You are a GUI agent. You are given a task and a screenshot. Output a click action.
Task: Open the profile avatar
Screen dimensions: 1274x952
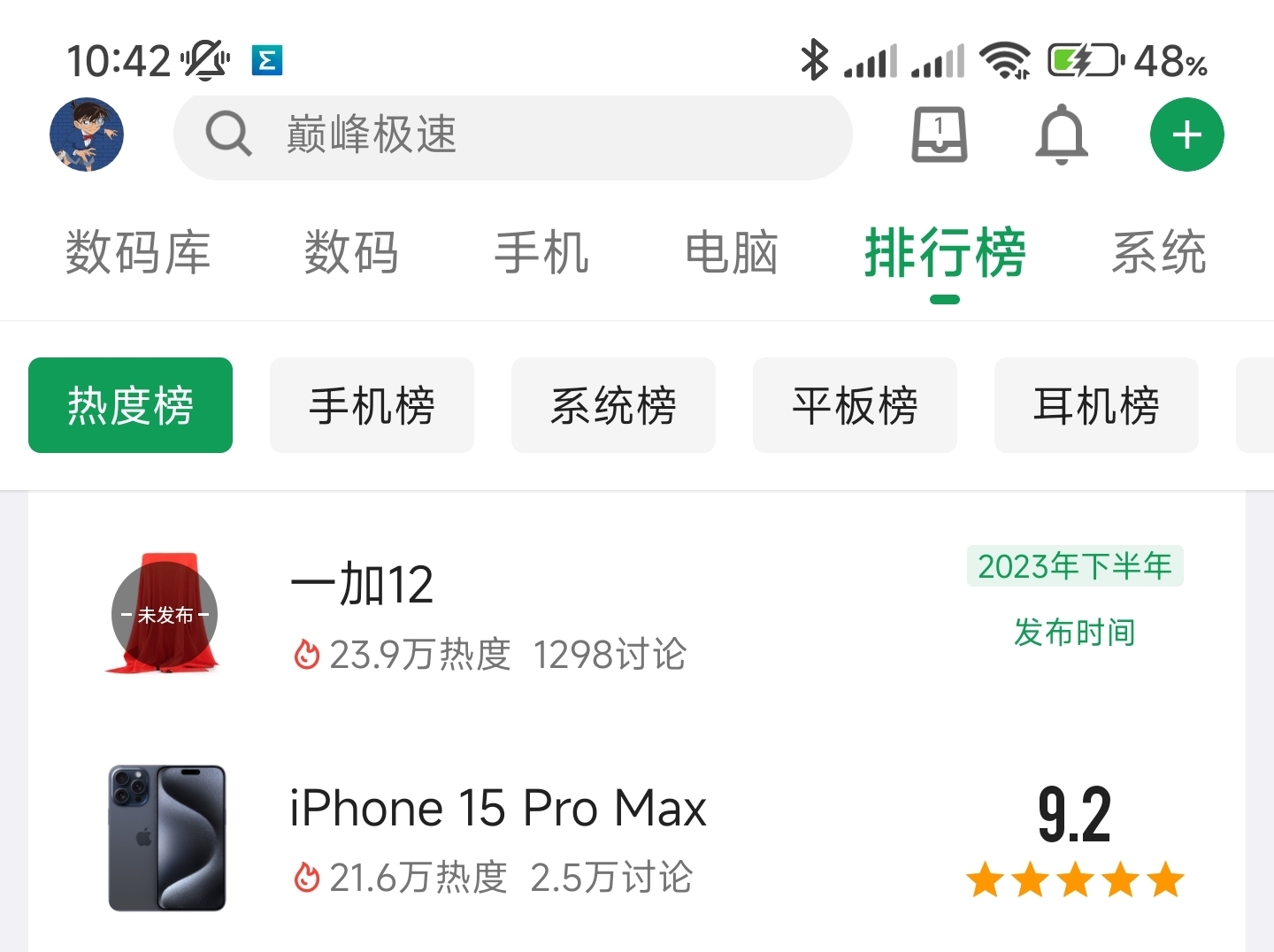pyautogui.click(x=87, y=134)
